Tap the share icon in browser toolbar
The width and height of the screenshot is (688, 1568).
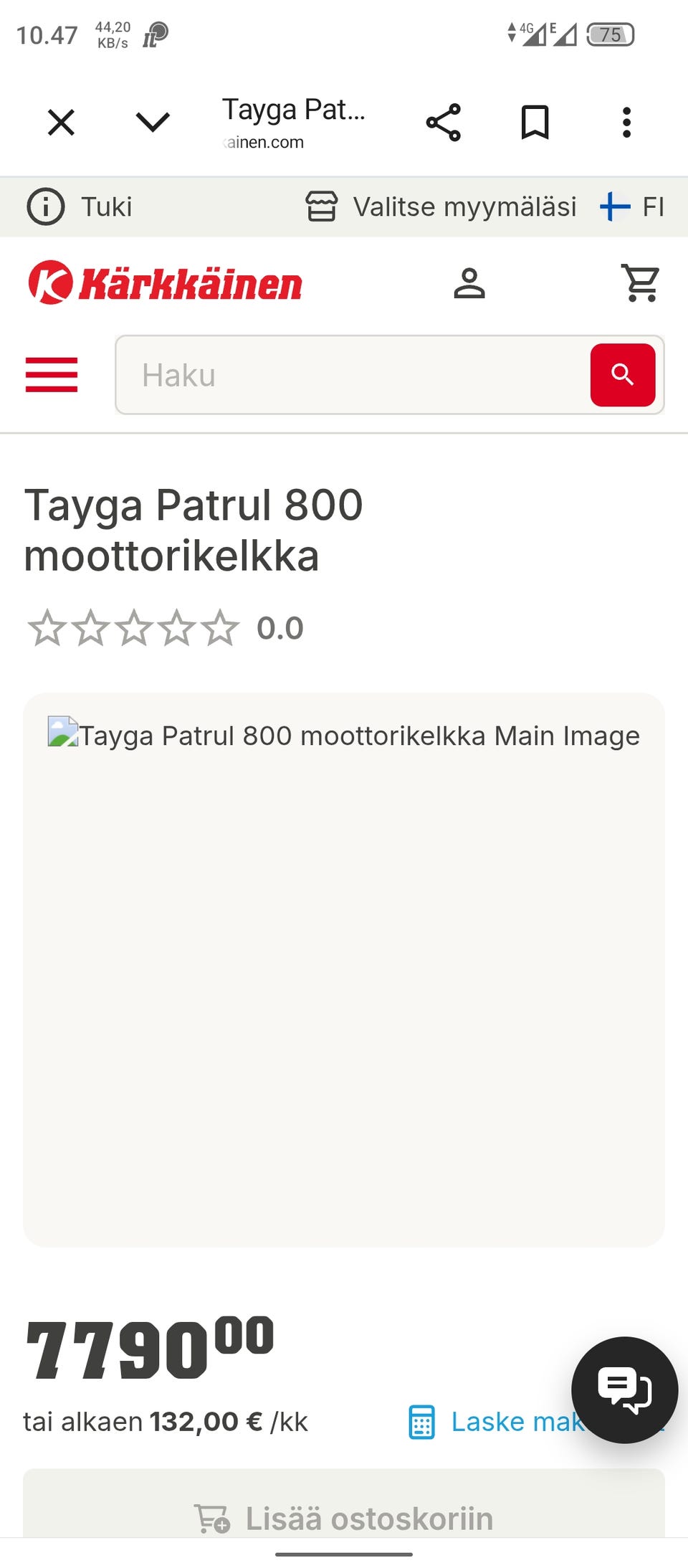pyautogui.click(x=444, y=122)
